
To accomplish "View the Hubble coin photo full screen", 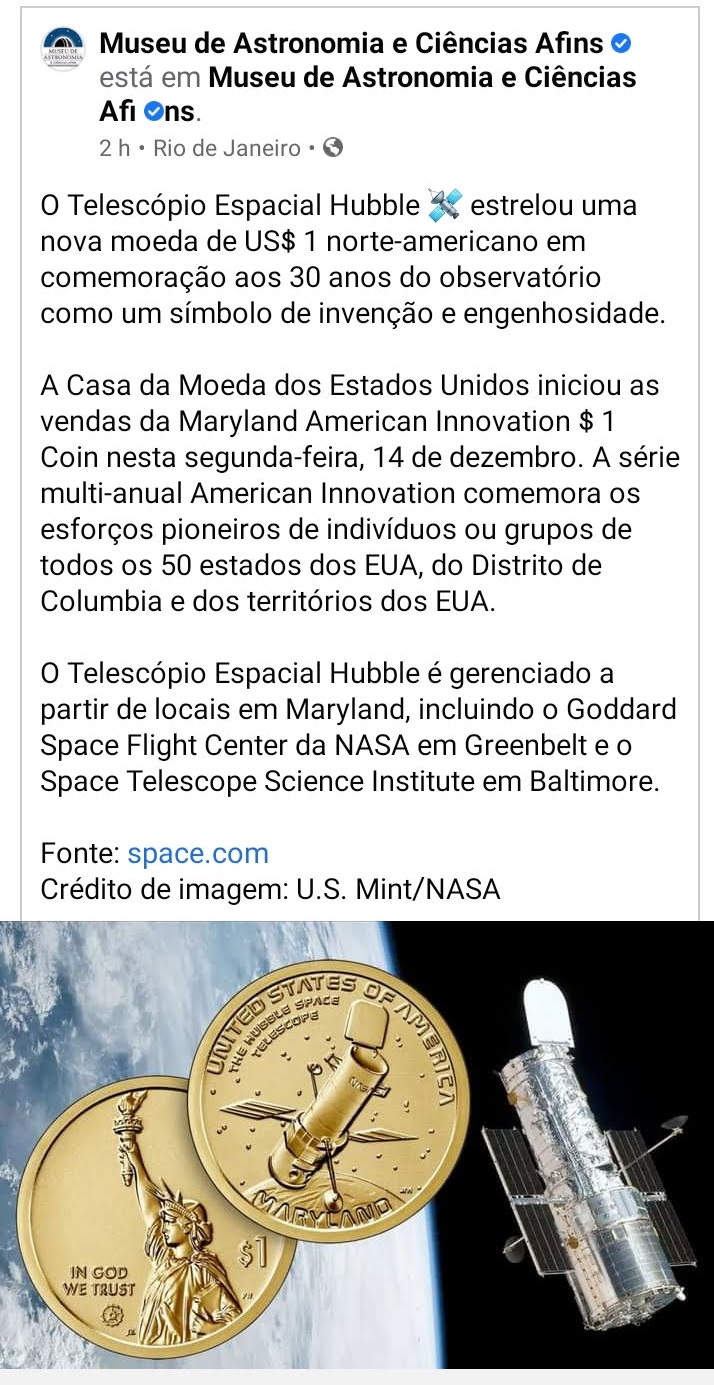I will pyautogui.click(x=357, y=1143).
